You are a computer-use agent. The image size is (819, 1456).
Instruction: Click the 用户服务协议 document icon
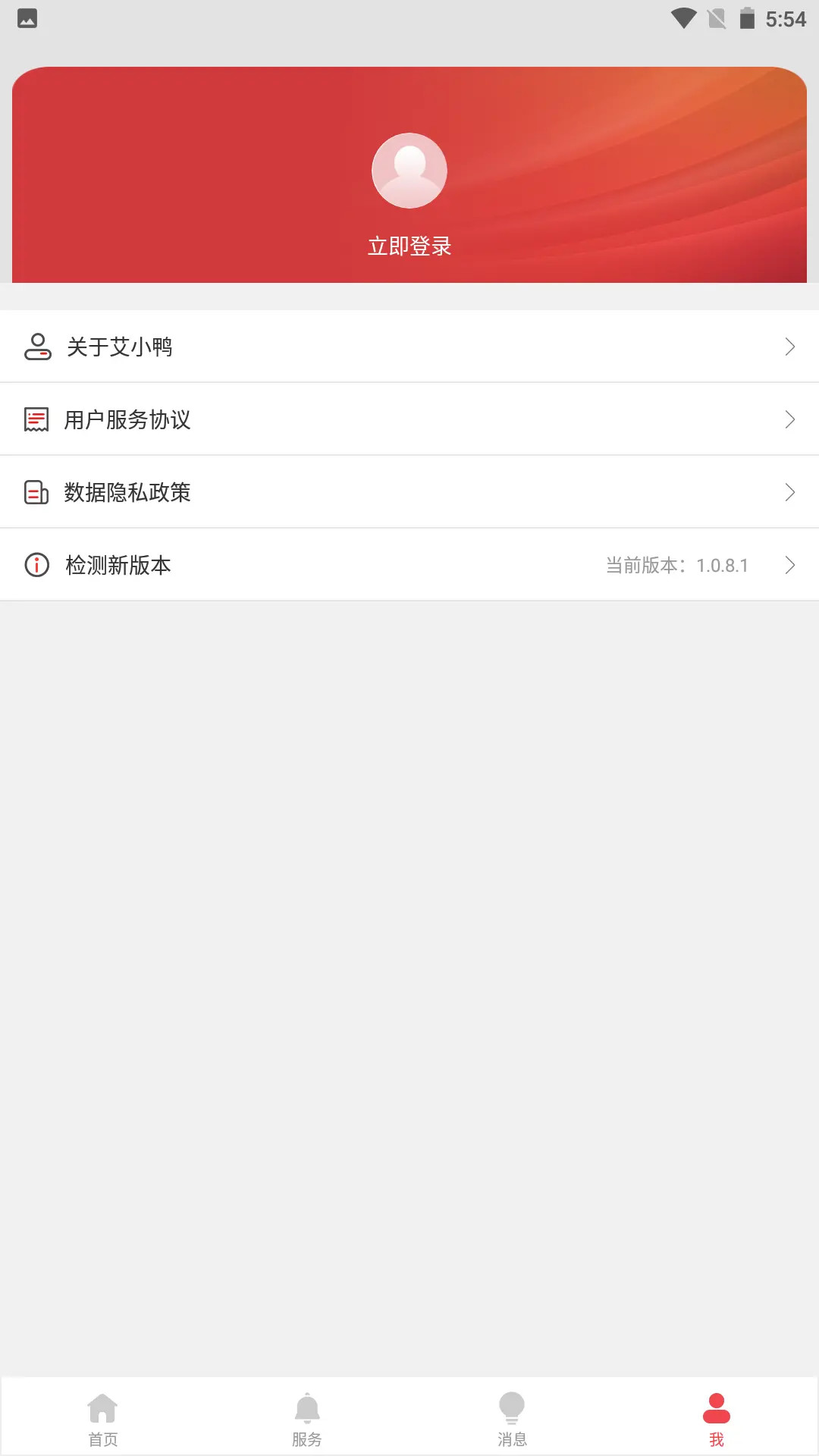(x=36, y=419)
